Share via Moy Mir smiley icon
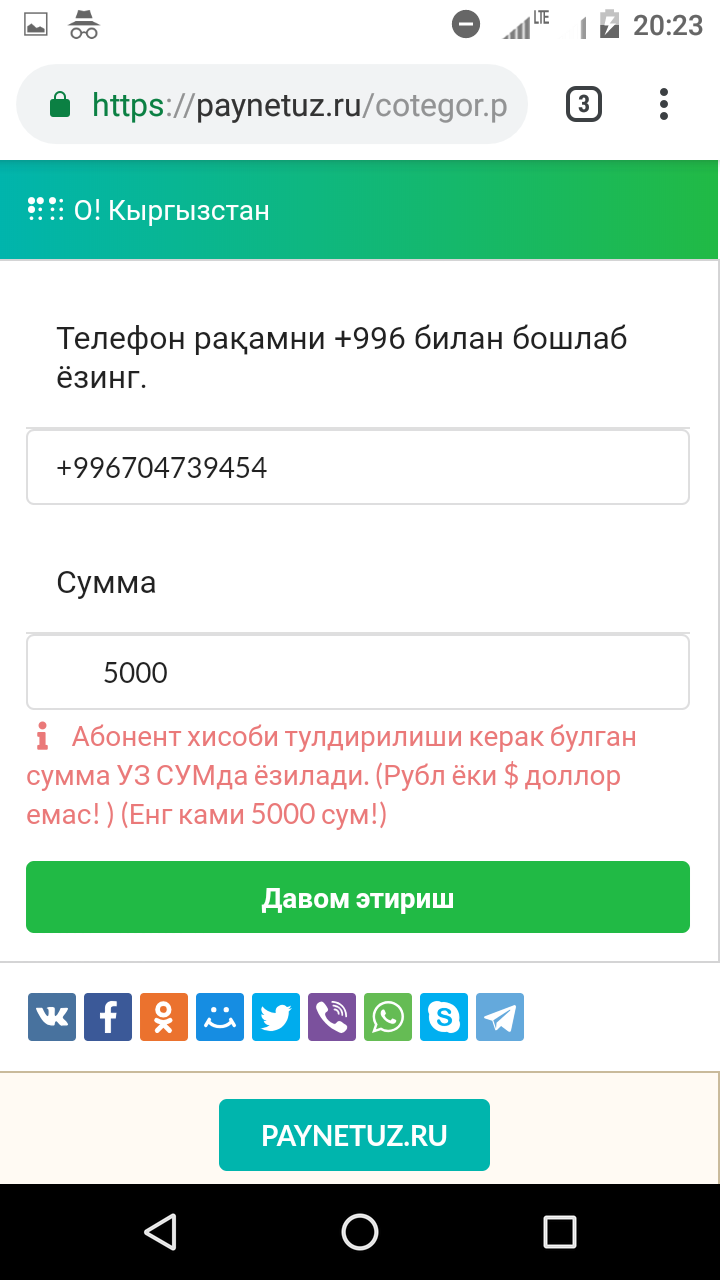Image resolution: width=720 pixels, height=1280 pixels. click(220, 1018)
